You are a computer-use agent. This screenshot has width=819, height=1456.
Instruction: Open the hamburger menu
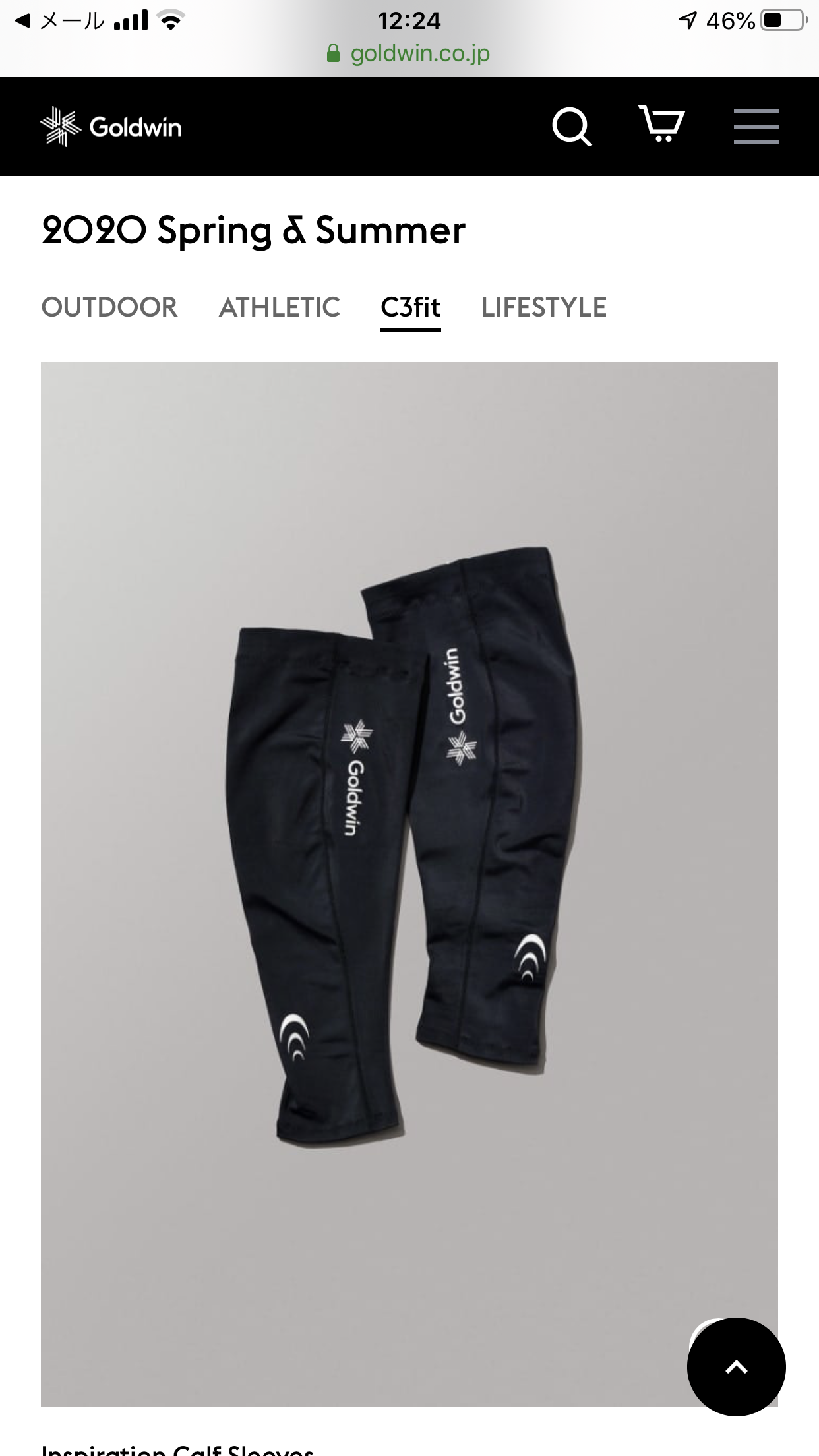tap(756, 126)
